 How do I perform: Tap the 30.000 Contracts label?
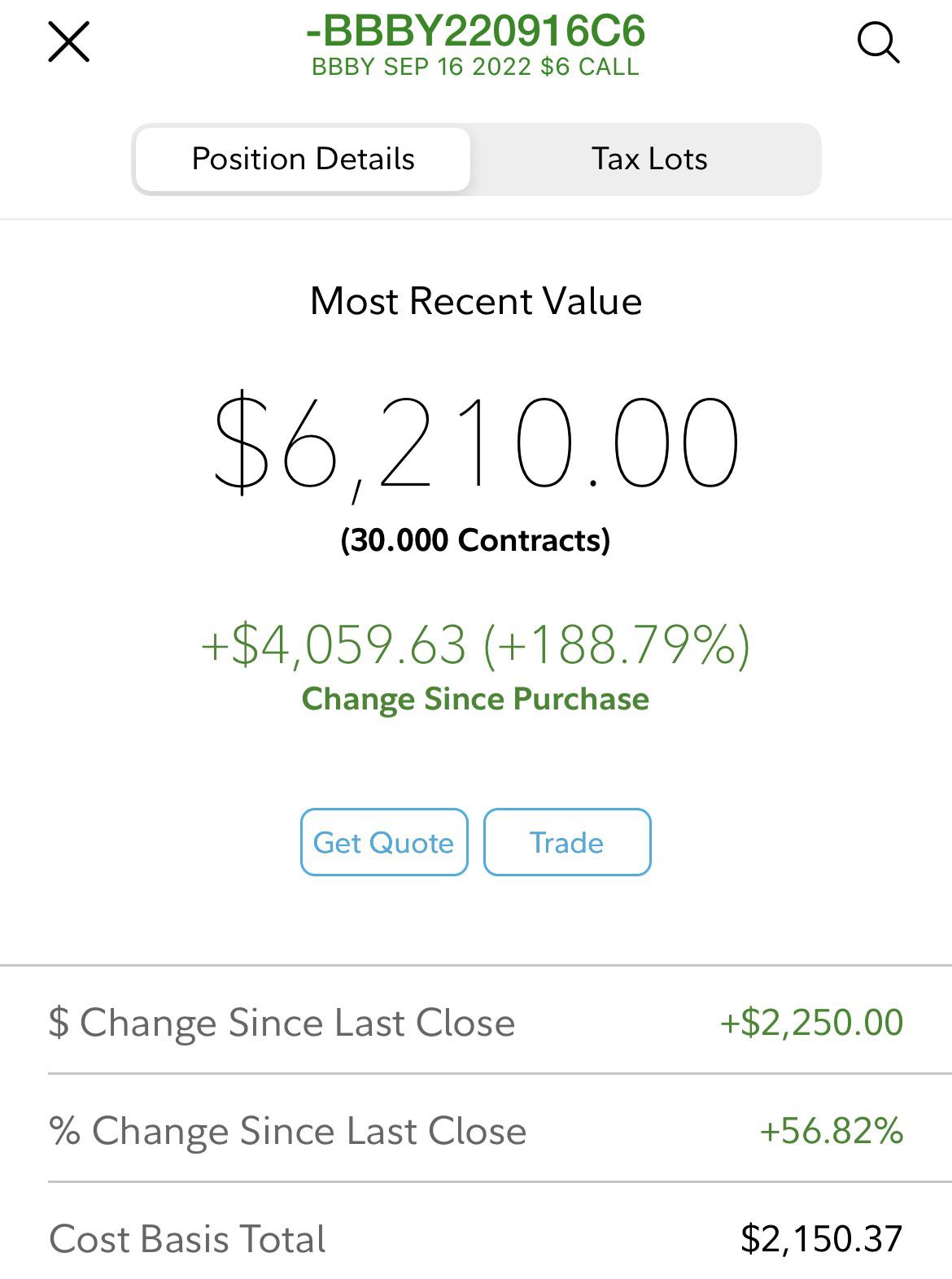pyautogui.click(x=476, y=539)
